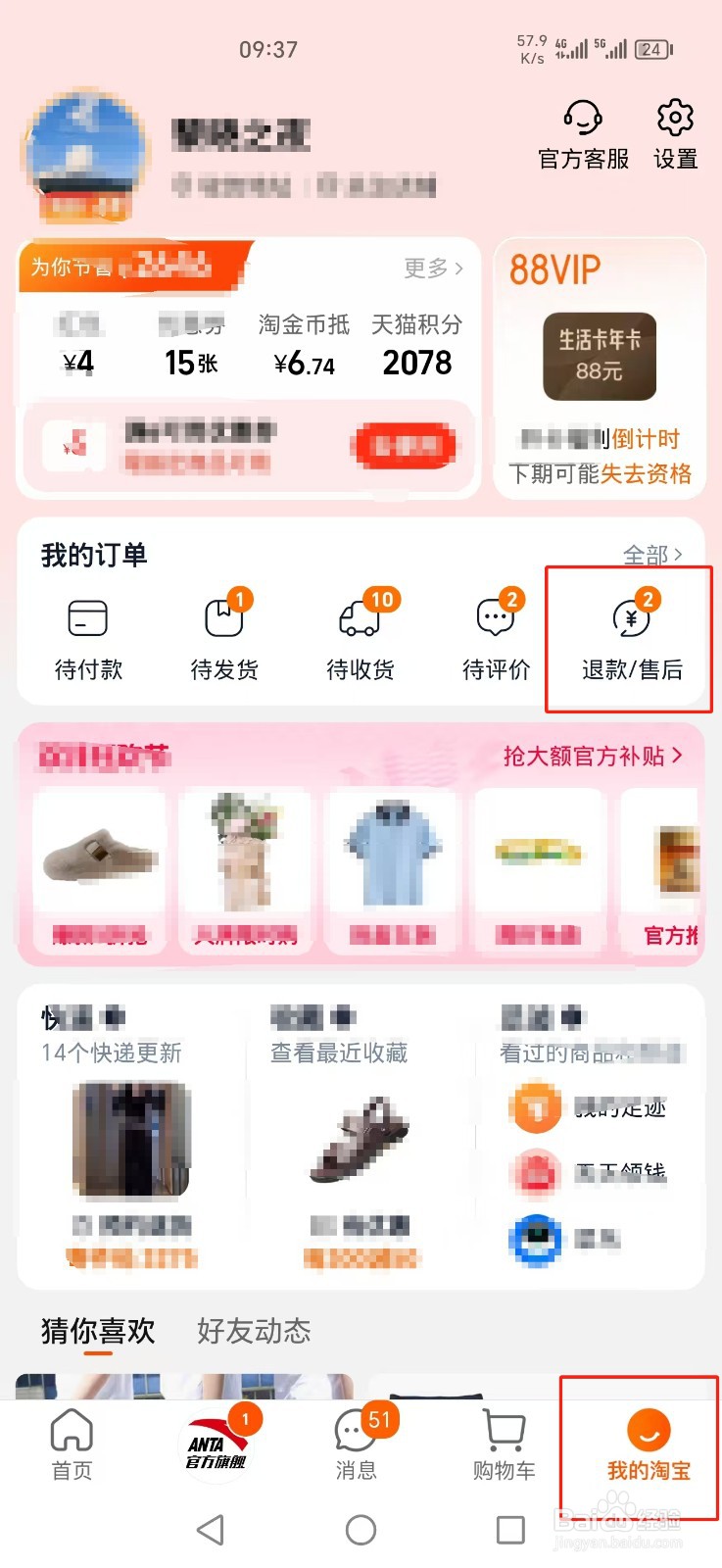Tap the sandal product thumbnail
This screenshot has width=722, height=1568.
356,1137
